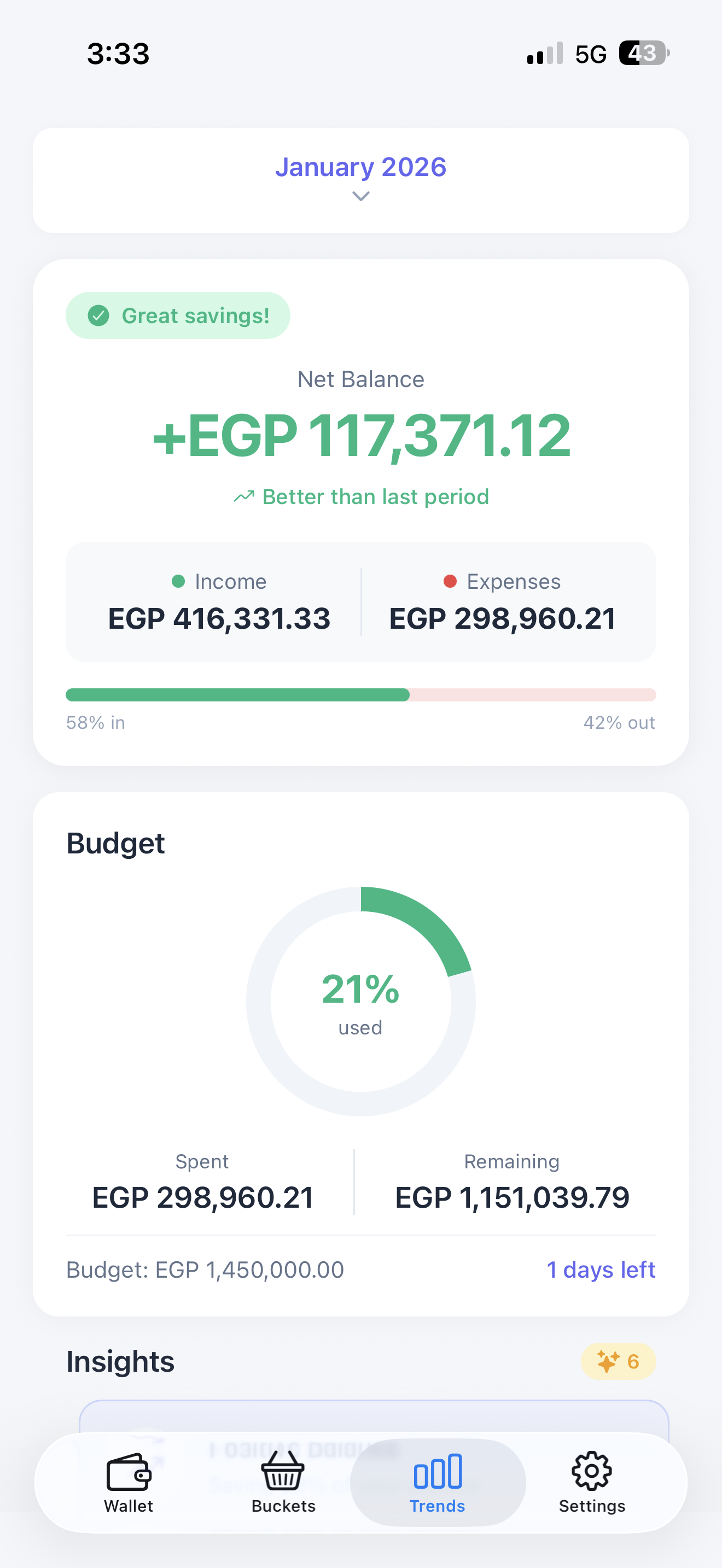Go to the Settings tab
The image size is (722, 1568).
(592, 1483)
